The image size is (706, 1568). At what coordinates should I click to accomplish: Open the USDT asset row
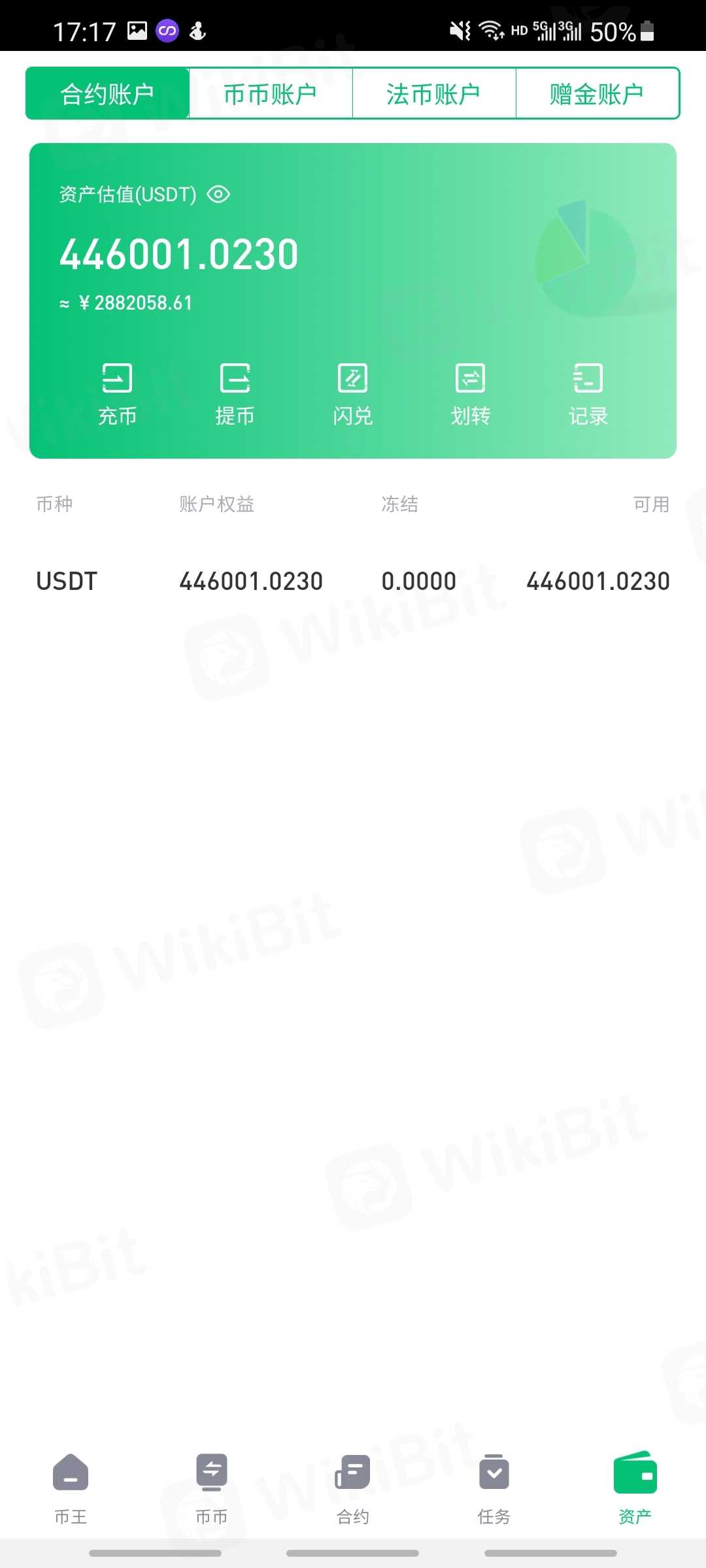click(353, 581)
